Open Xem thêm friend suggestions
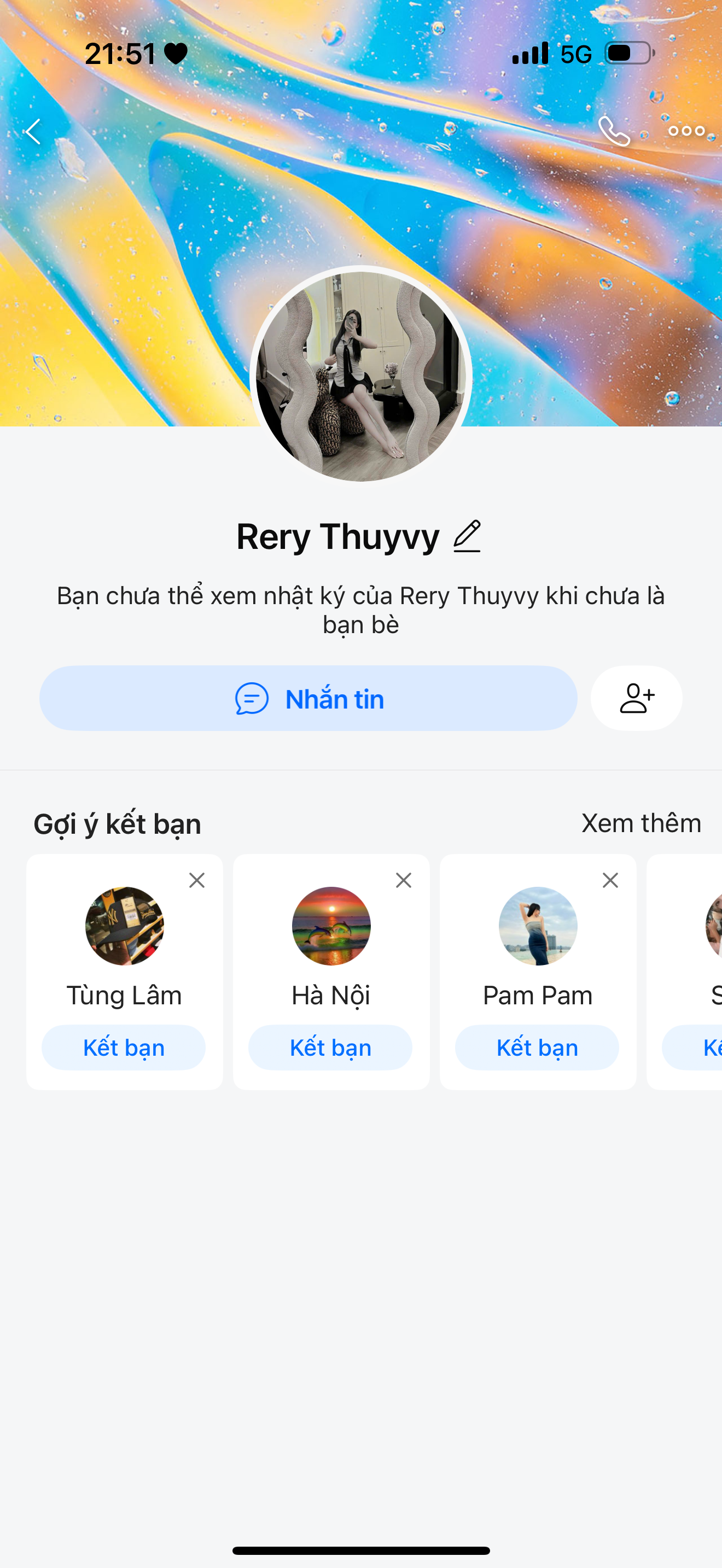 (641, 823)
